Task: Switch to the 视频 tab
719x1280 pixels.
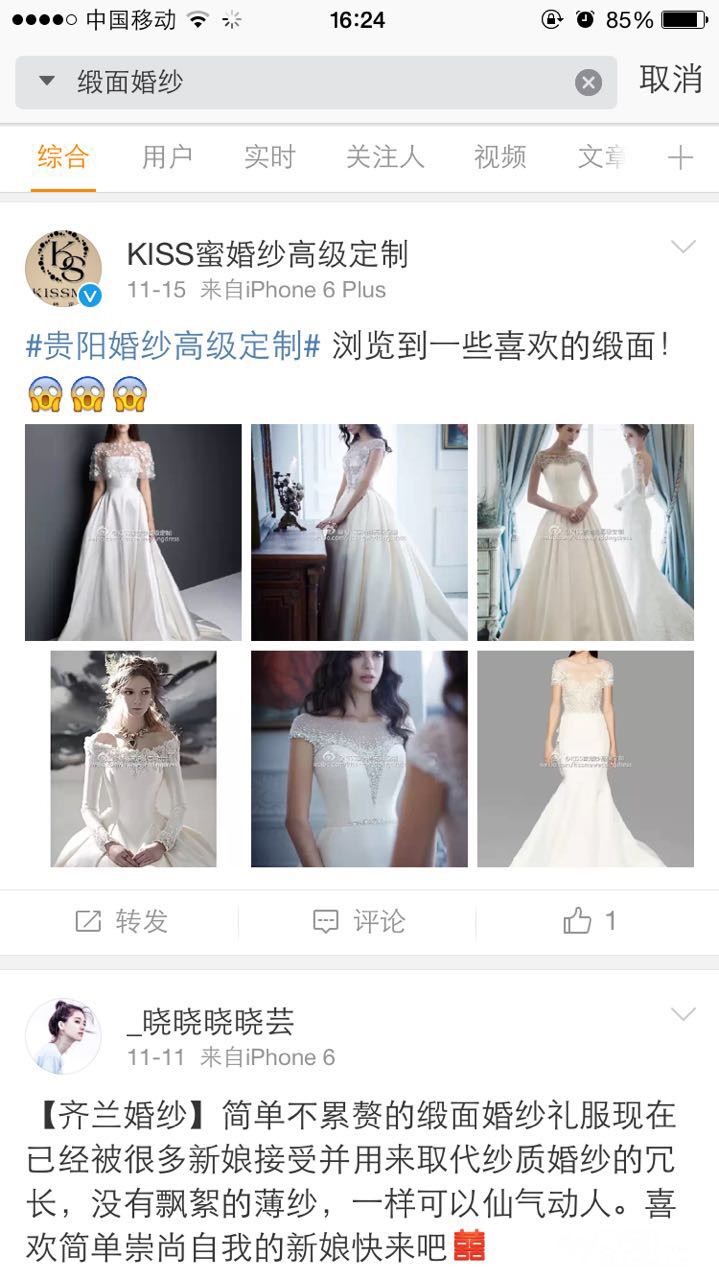Action: (x=500, y=157)
